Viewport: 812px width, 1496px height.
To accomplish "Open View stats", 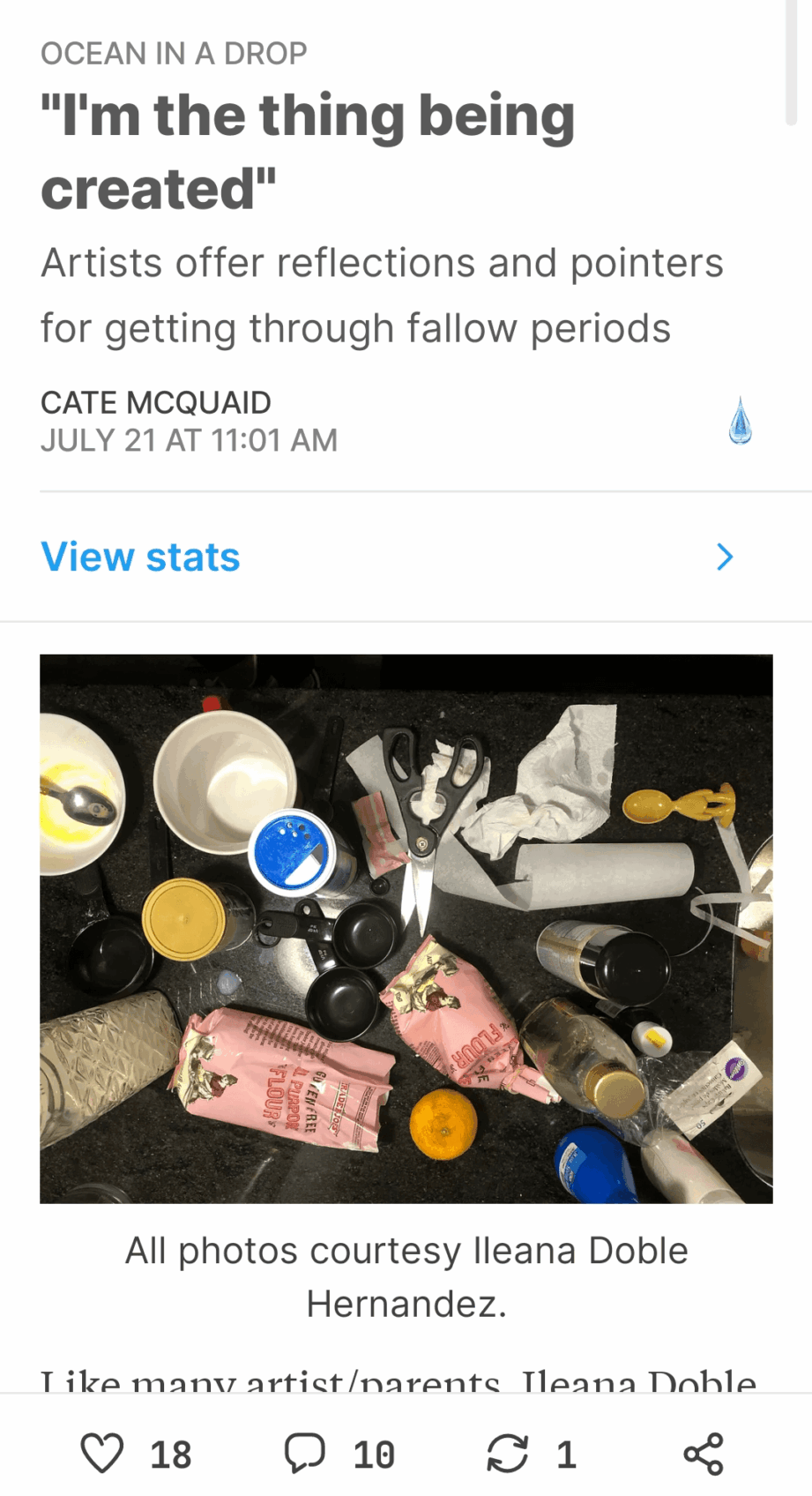I will click(x=141, y=557).
